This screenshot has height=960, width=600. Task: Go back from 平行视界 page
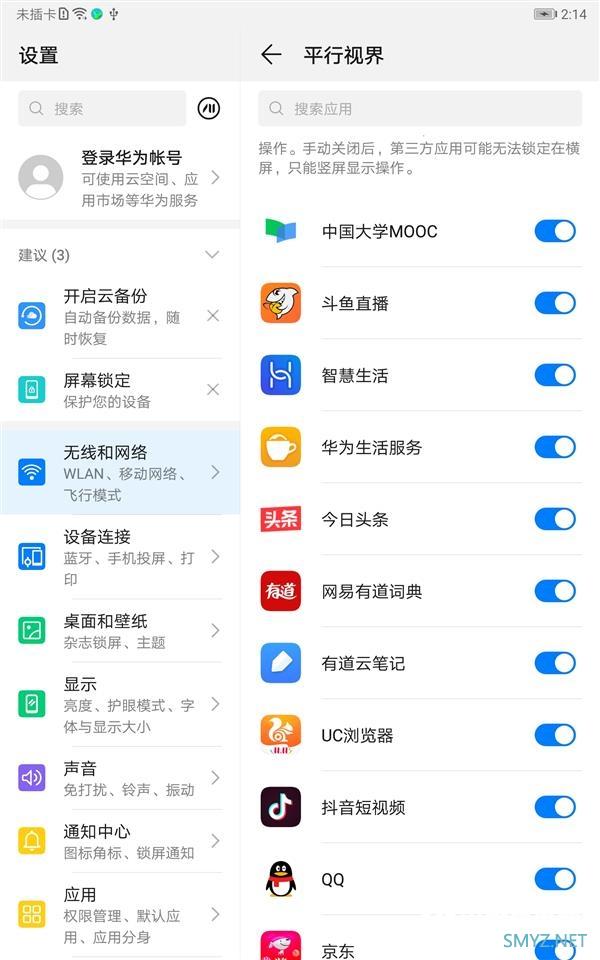(271, 55)
